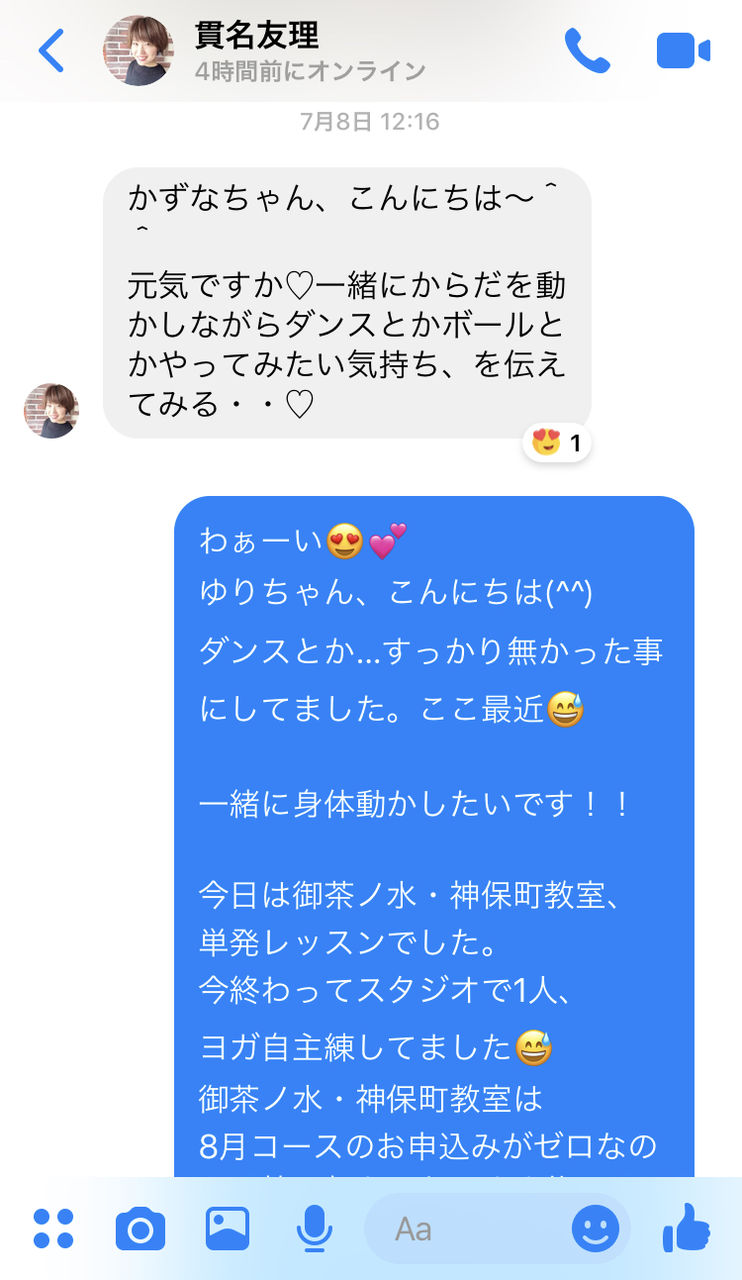Image resolution: width=742 pixels, height=1280 pixels.
Task: Start a voice call with 貫名友理
Action: tap(587, 50)
